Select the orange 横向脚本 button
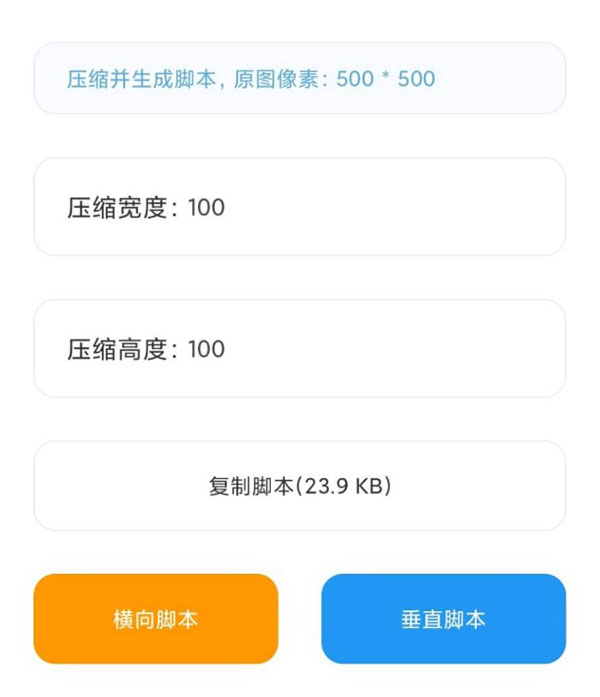Screen dimensions: 600x697 155,619
